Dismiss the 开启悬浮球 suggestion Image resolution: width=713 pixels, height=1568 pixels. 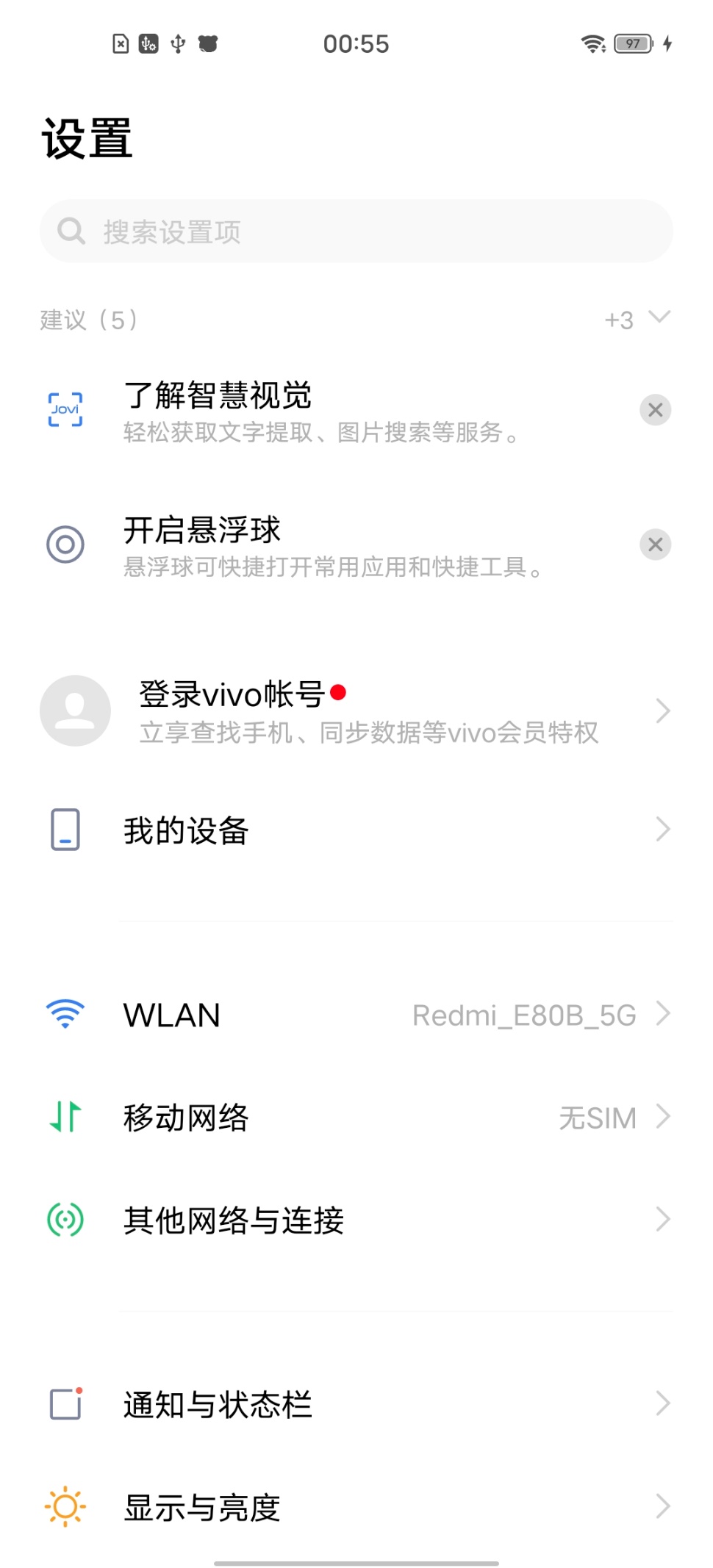coord(655,544)
